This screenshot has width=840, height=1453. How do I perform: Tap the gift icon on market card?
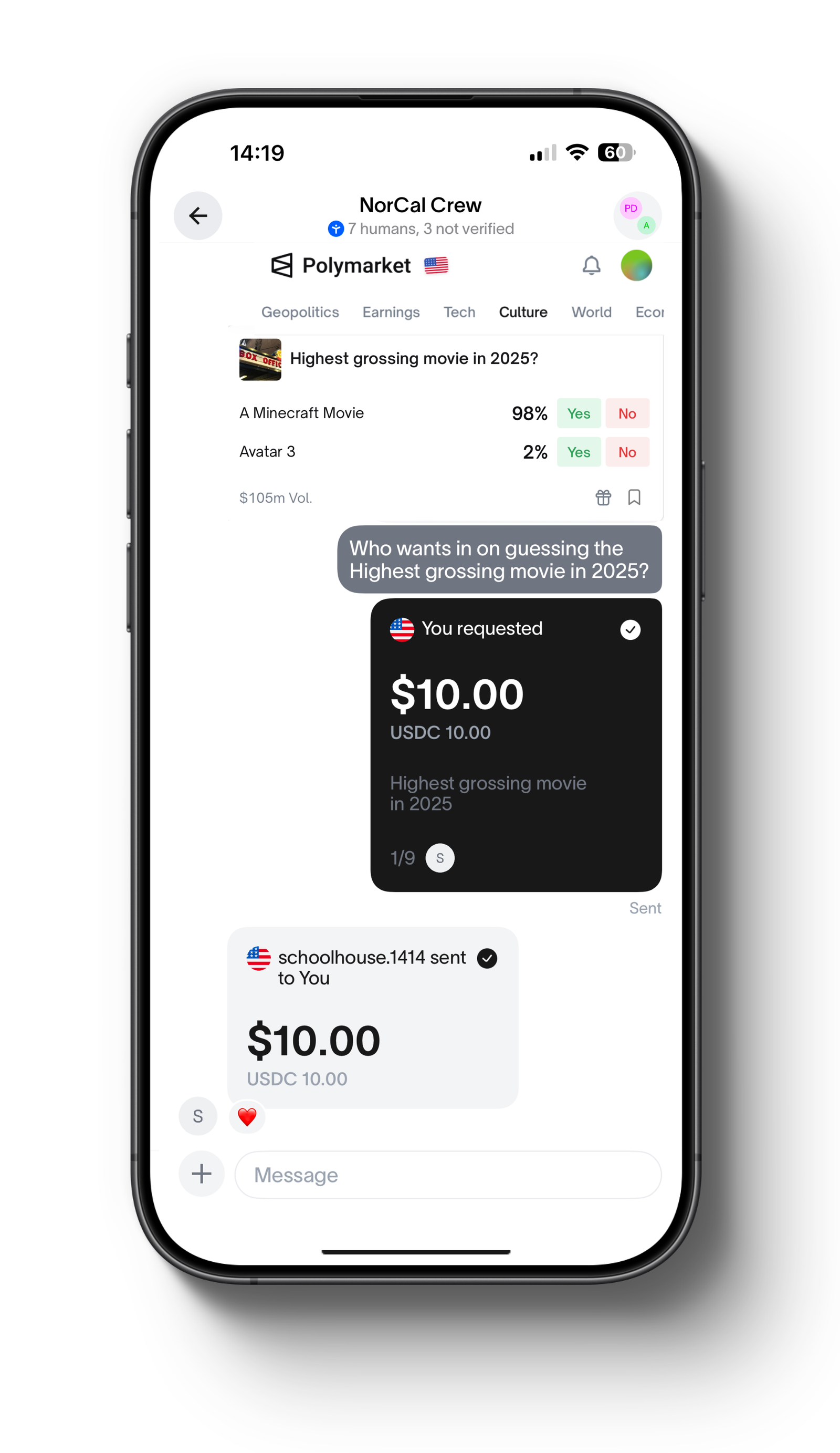pyautogui.click(x=603, y=497)
